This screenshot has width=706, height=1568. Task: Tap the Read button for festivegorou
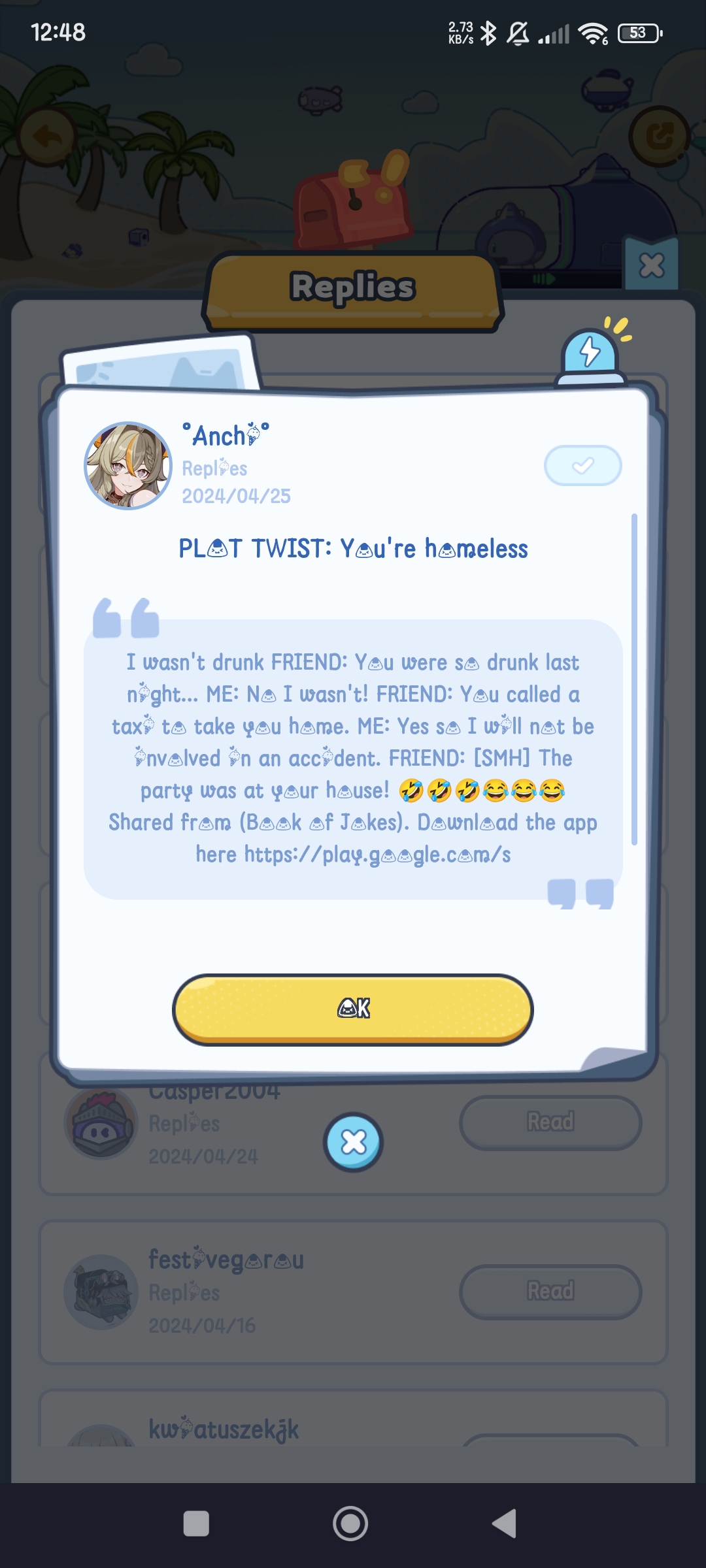[550, 1290]
